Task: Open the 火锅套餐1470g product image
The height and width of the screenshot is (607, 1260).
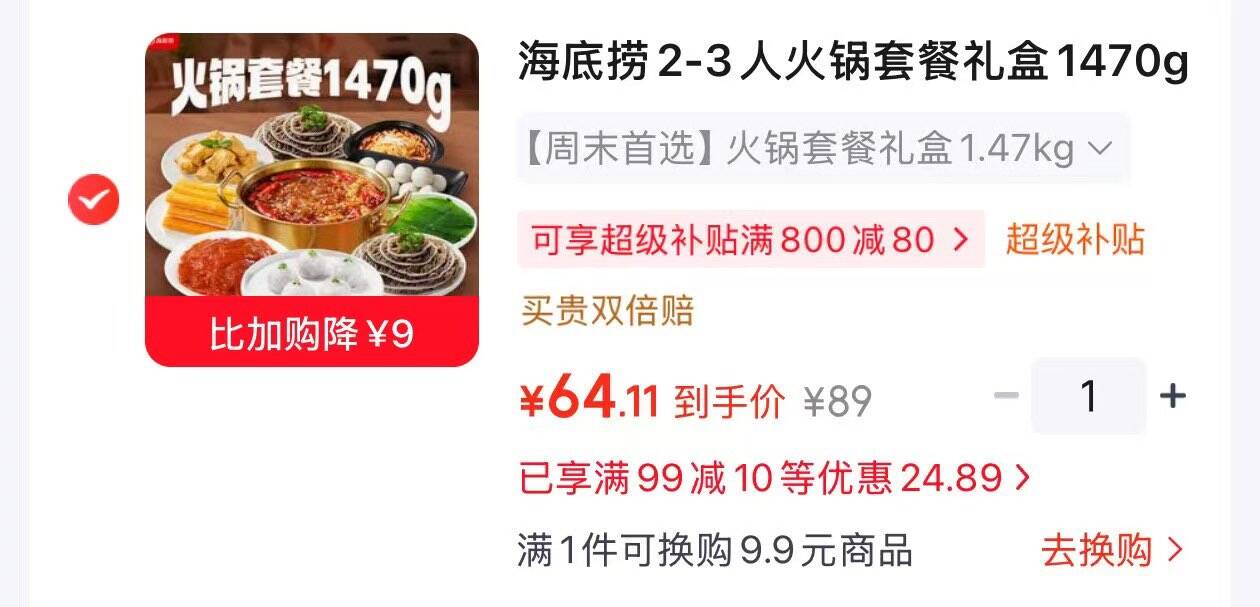Action: coord(312,200)
